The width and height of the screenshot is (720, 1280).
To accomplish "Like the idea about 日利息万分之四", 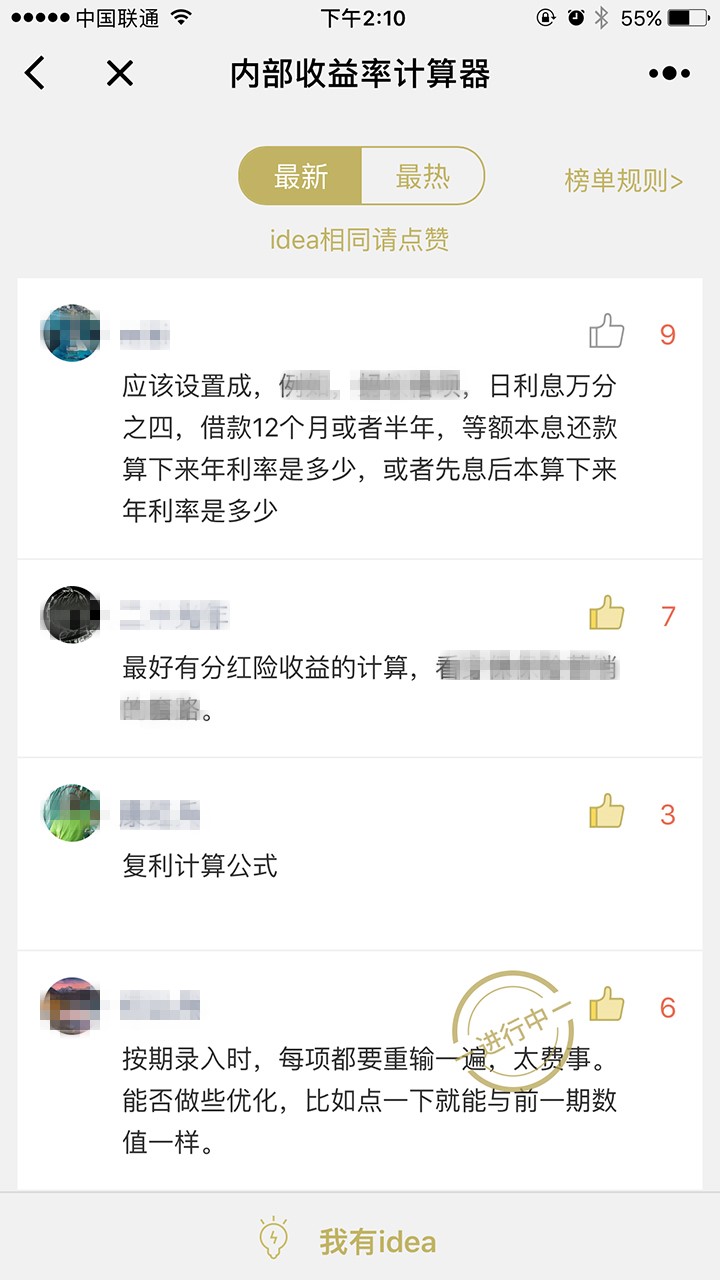I will click(607, 332).
